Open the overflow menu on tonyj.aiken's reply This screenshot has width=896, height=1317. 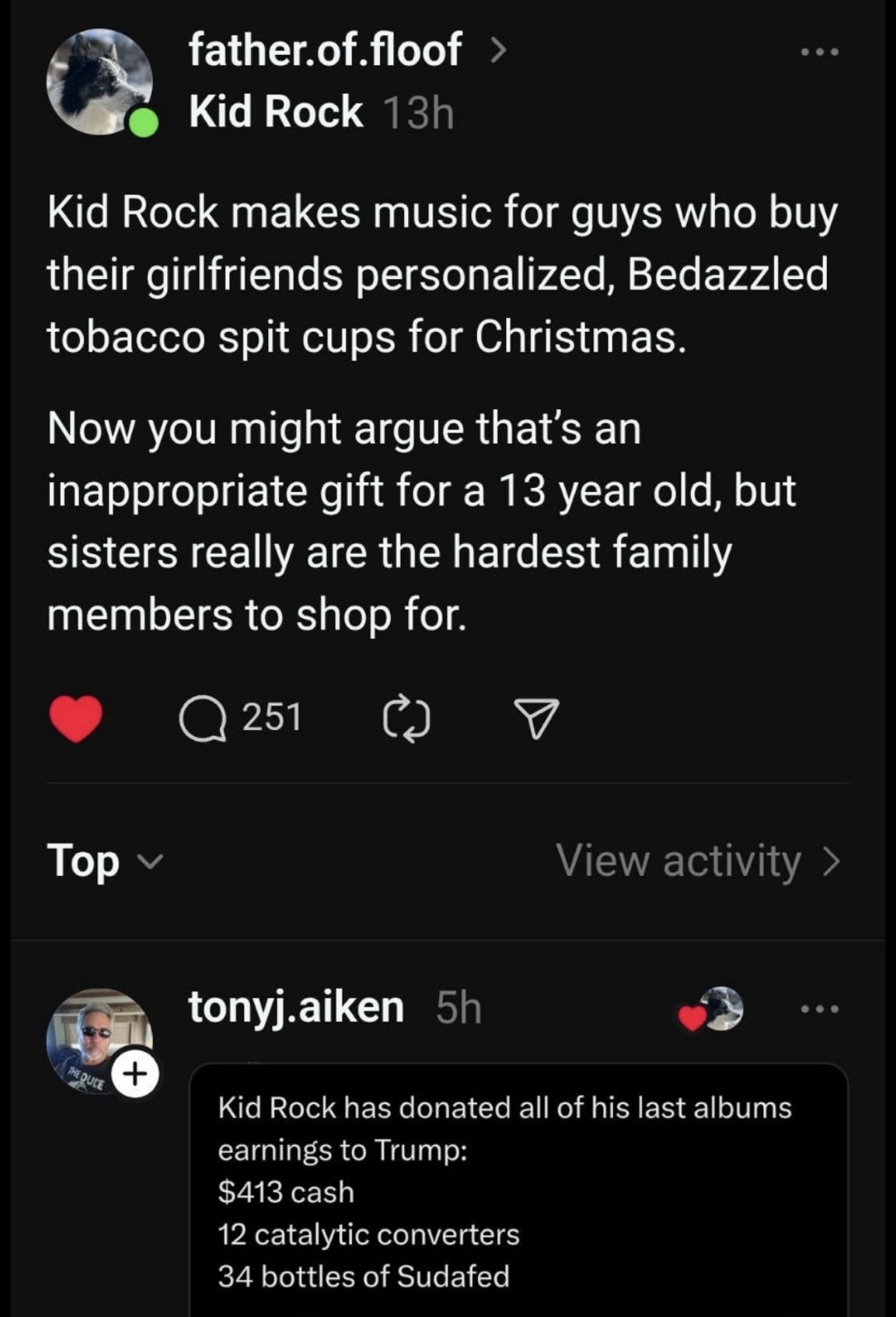[x=820, y=1008]
